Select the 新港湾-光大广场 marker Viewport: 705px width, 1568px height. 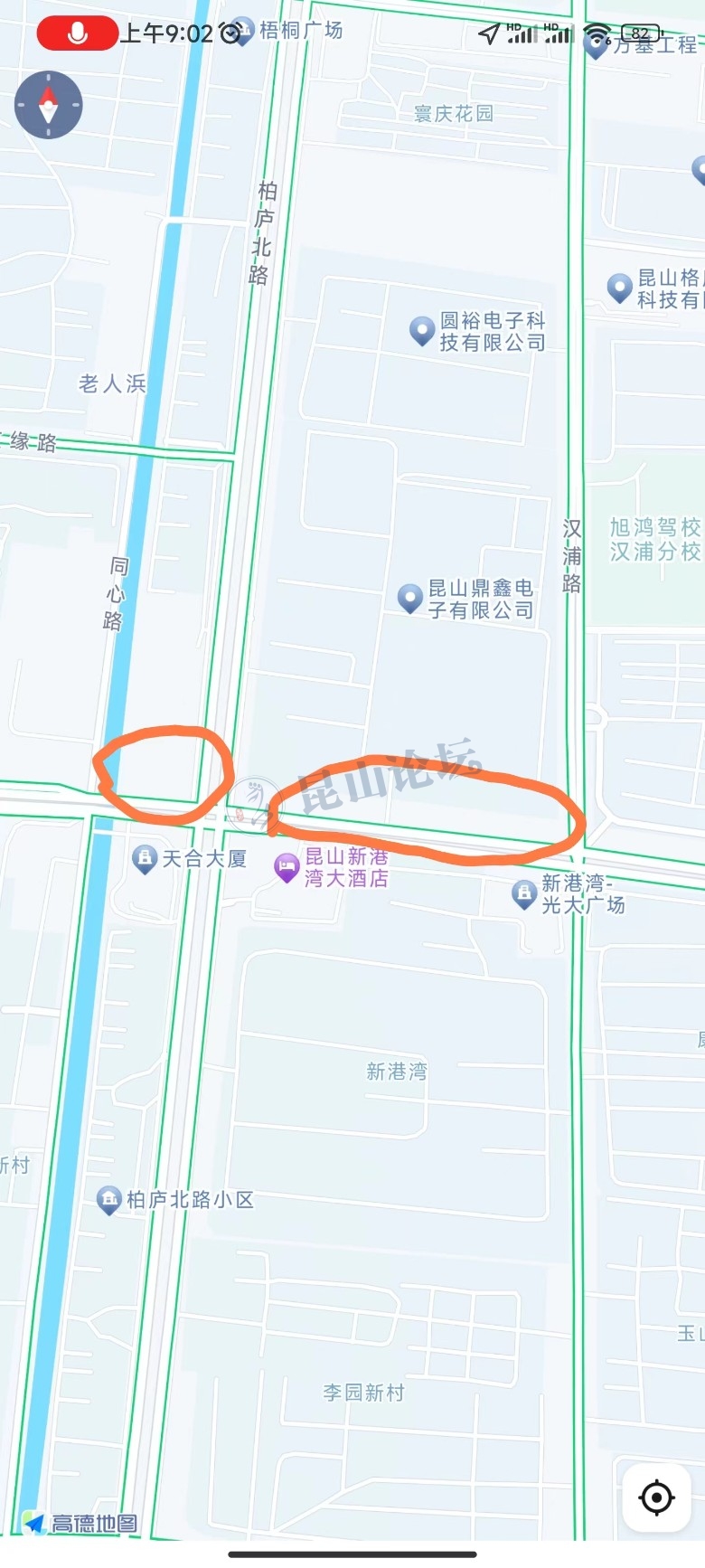coord(524,893)
